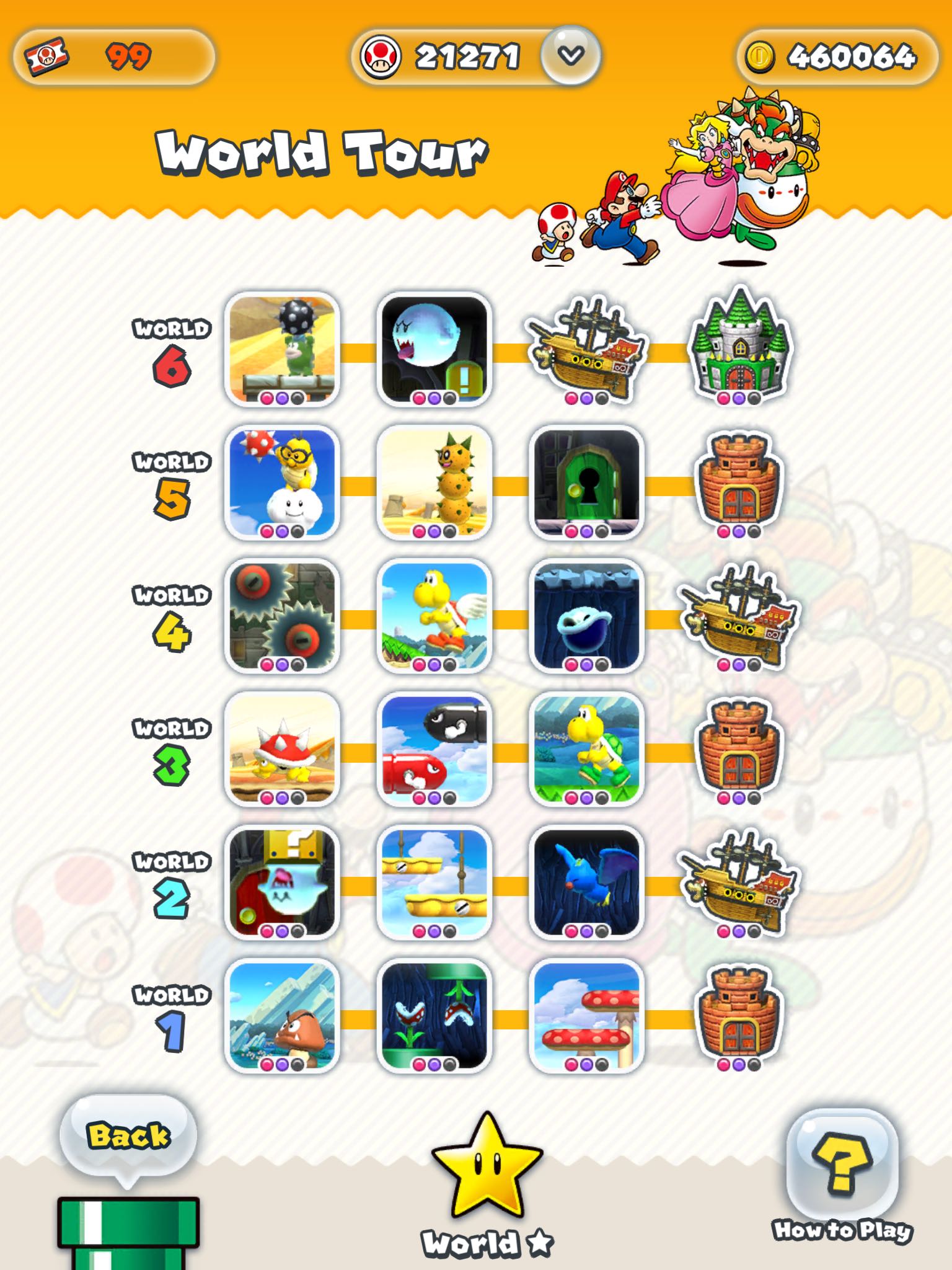
Task: Go back via the Back pipe button
Action: pos(128,1136)
